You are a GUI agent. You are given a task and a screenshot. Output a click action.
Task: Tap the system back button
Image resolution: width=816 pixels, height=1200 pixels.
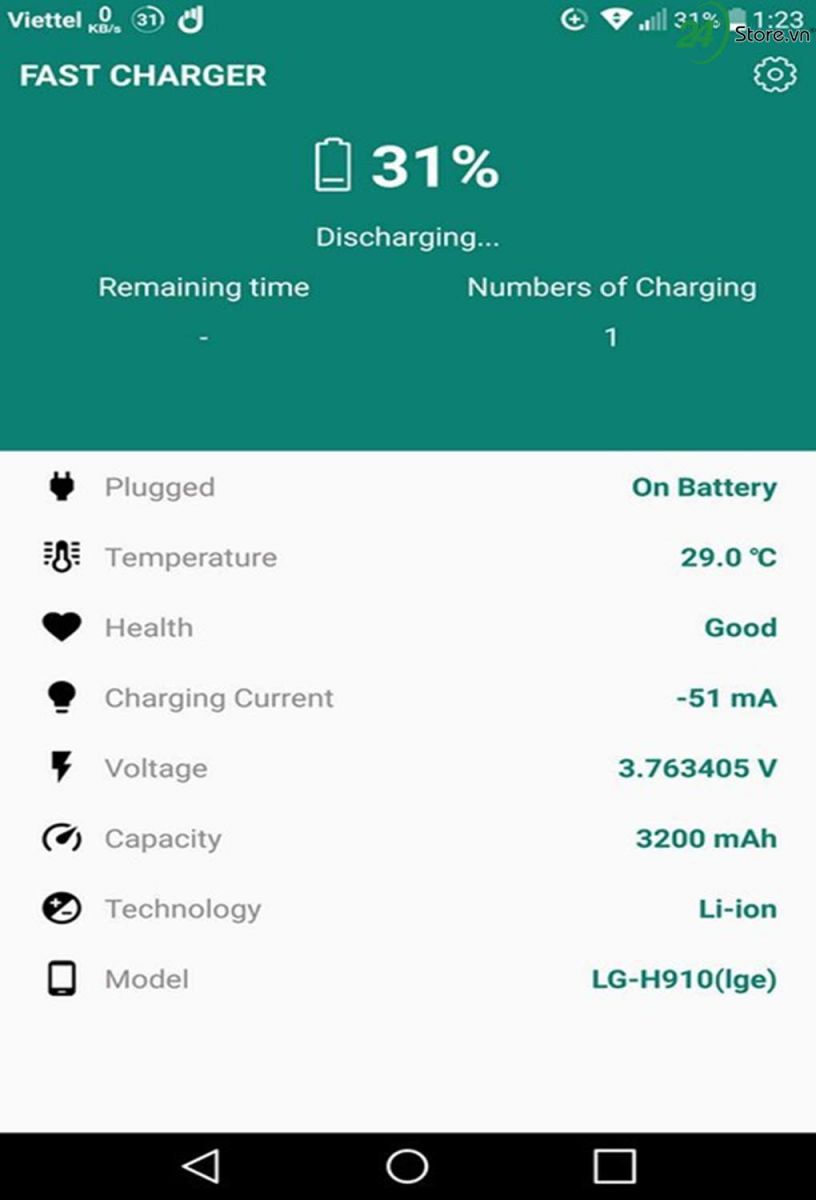[x=201, y=1165]
